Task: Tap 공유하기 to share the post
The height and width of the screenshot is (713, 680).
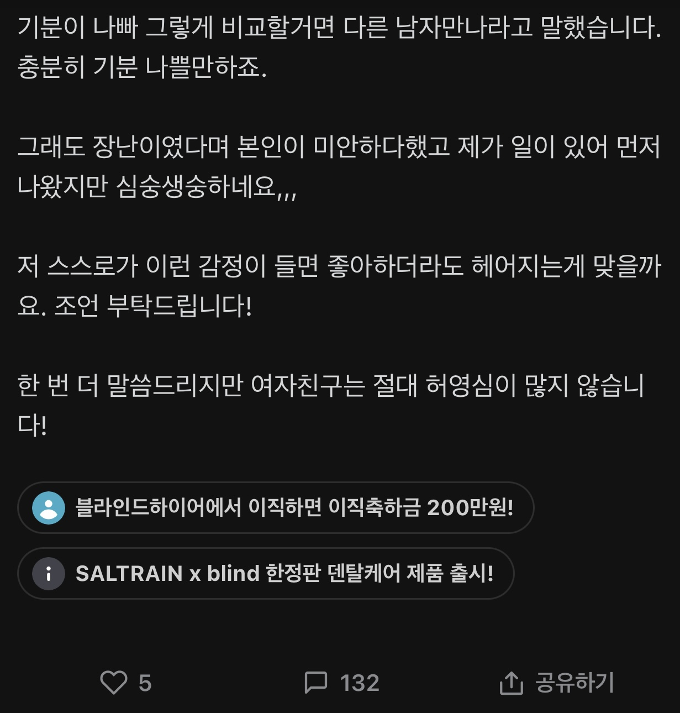Action: click(x=557, y=683)
